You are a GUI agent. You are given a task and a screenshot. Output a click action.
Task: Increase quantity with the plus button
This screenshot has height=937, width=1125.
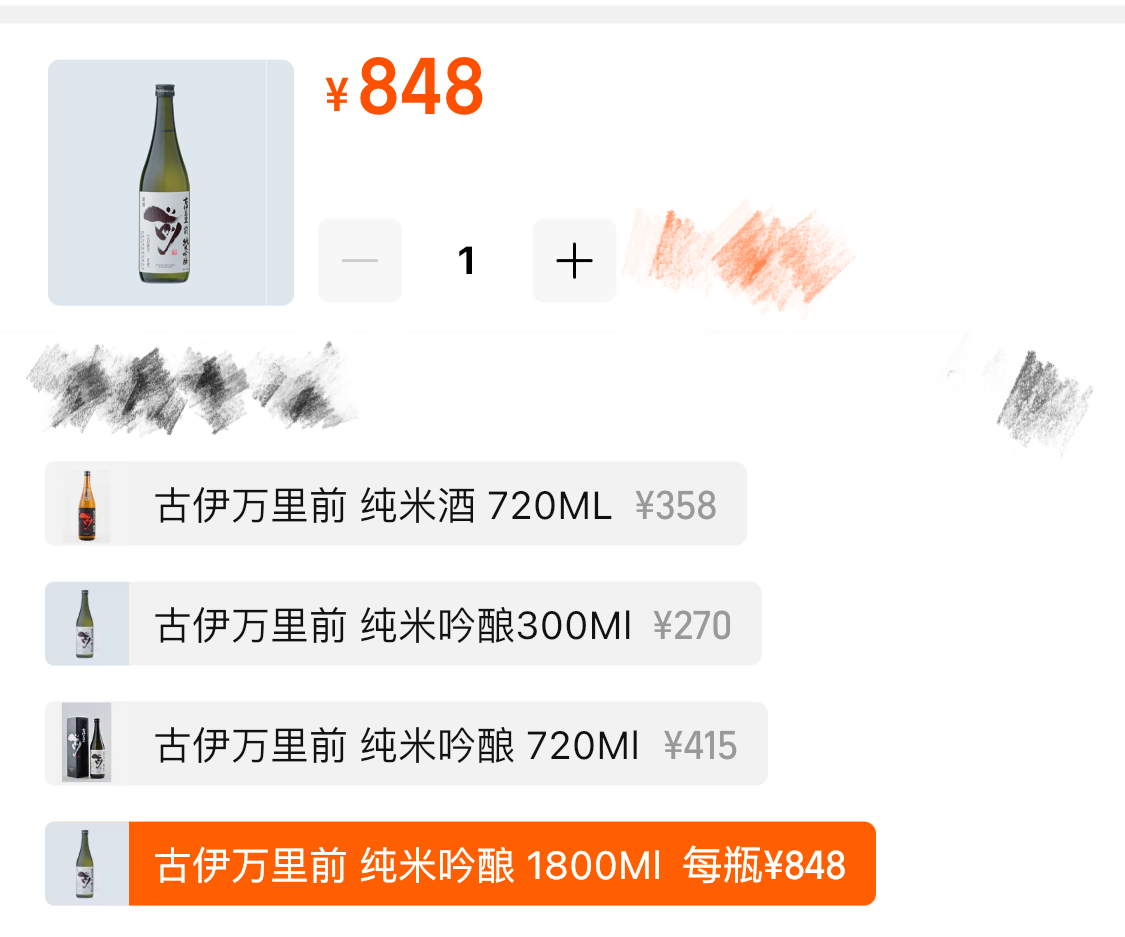(574, 261)
